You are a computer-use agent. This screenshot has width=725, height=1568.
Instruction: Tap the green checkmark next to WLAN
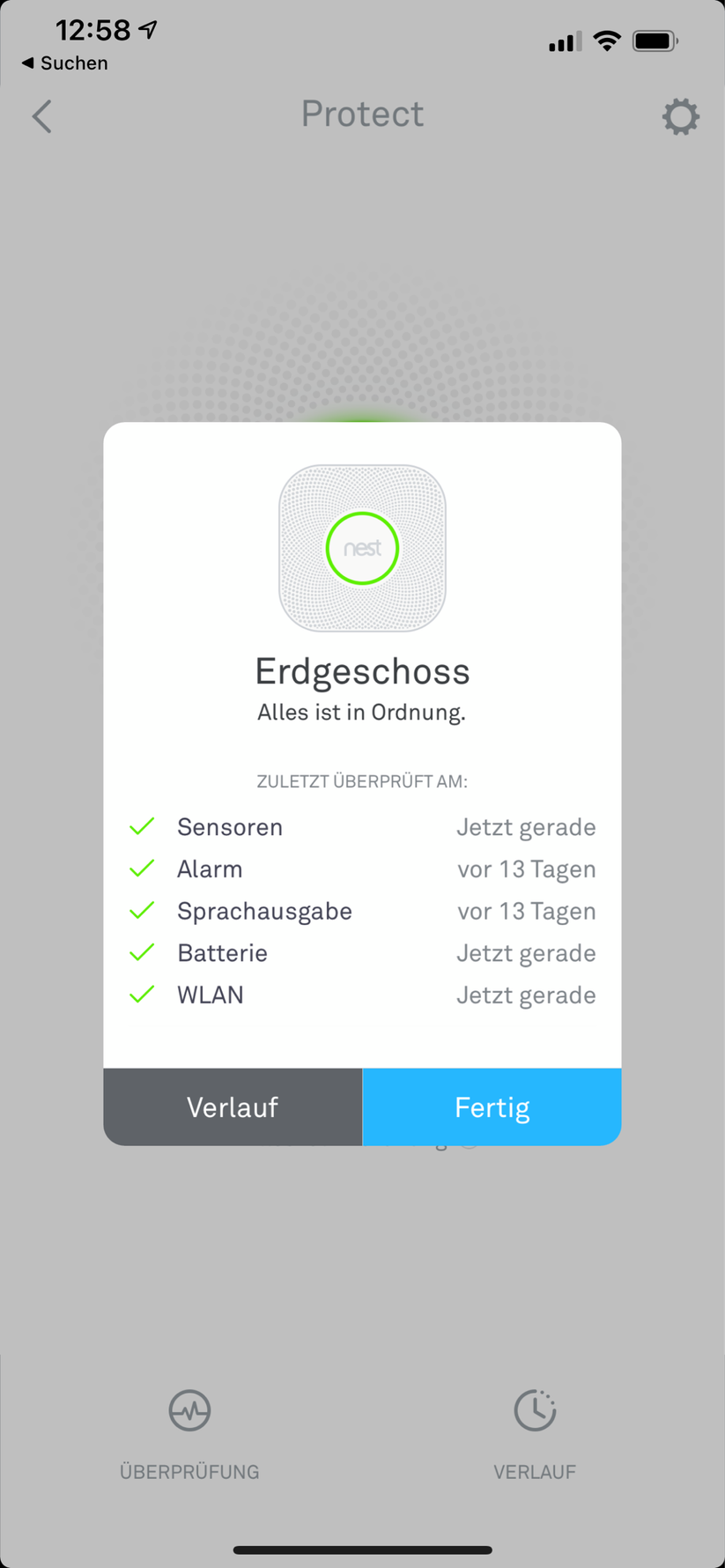click(142, 995)
